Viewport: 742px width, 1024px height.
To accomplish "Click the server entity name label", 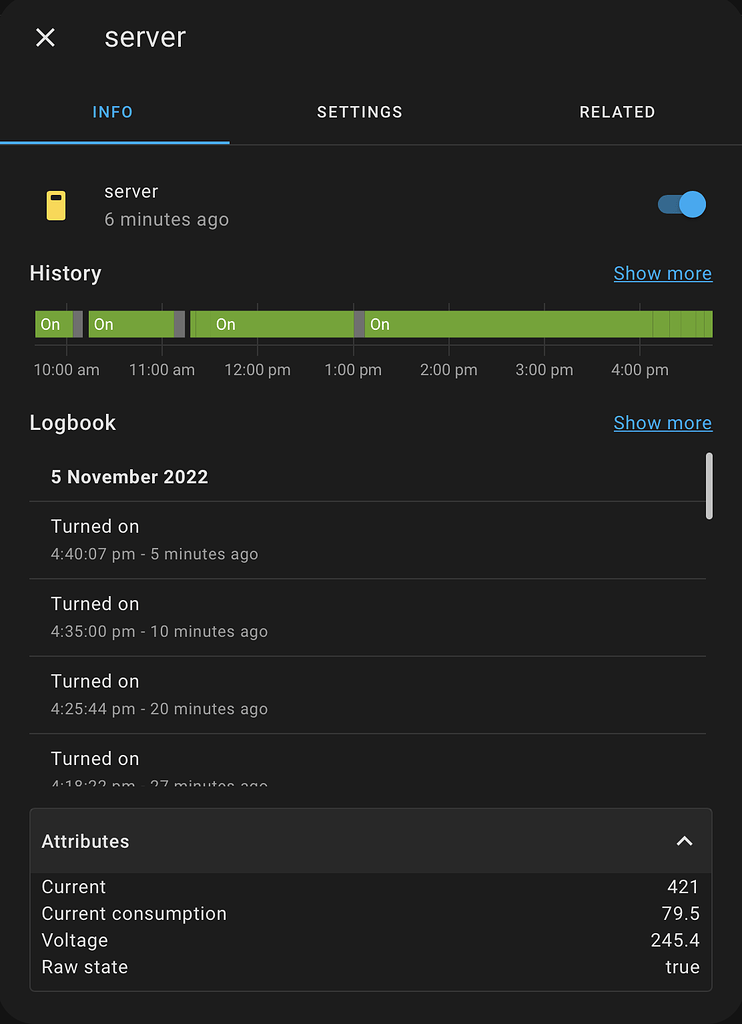I will pyautogui.click(x=130, y=191).
